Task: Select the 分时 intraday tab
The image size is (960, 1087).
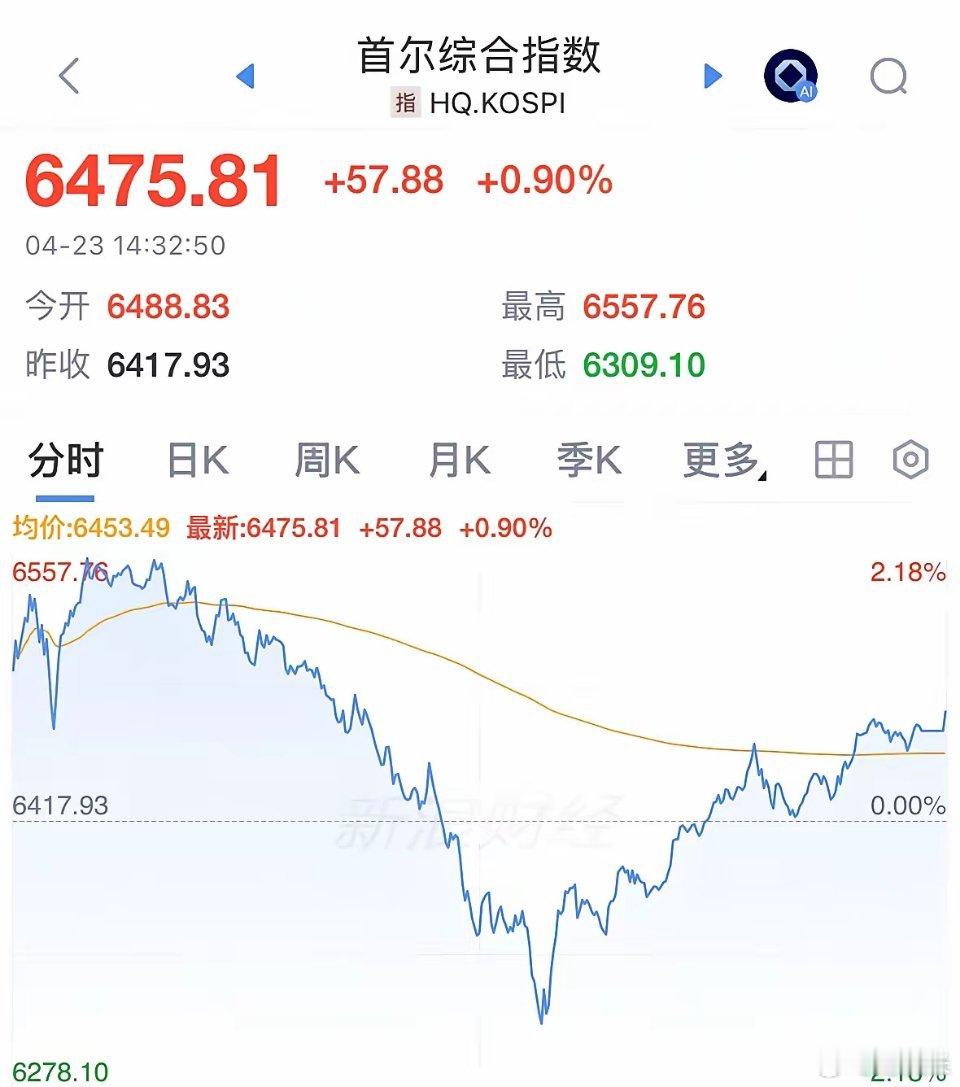Action: (65, 460)
